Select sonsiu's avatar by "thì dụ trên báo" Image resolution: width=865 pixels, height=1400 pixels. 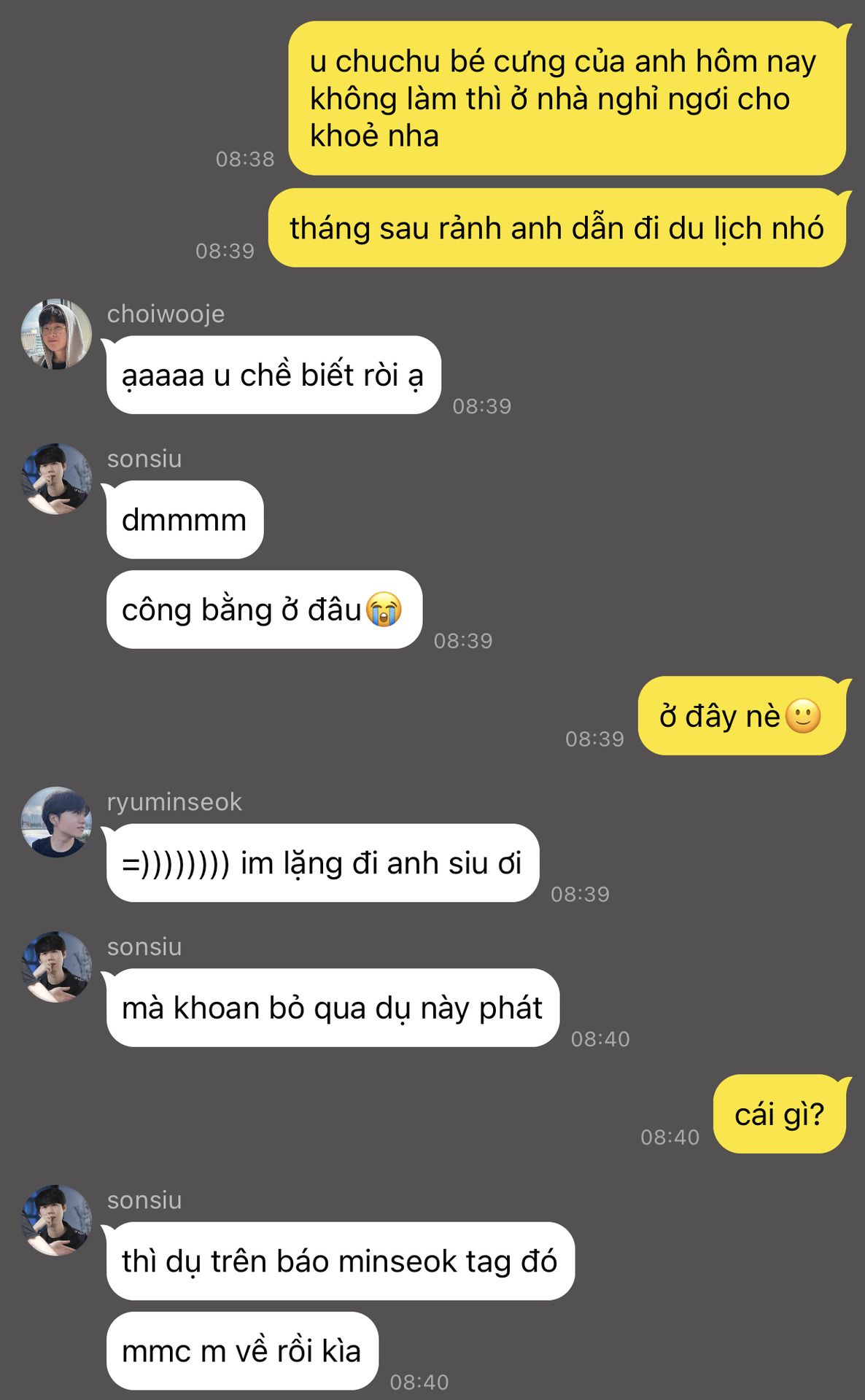[56, 1220]
